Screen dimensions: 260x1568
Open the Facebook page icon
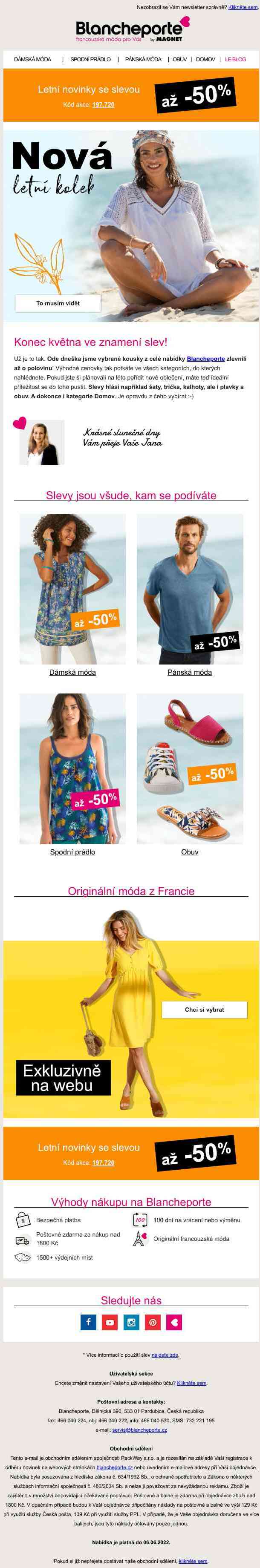[88, 1322]
